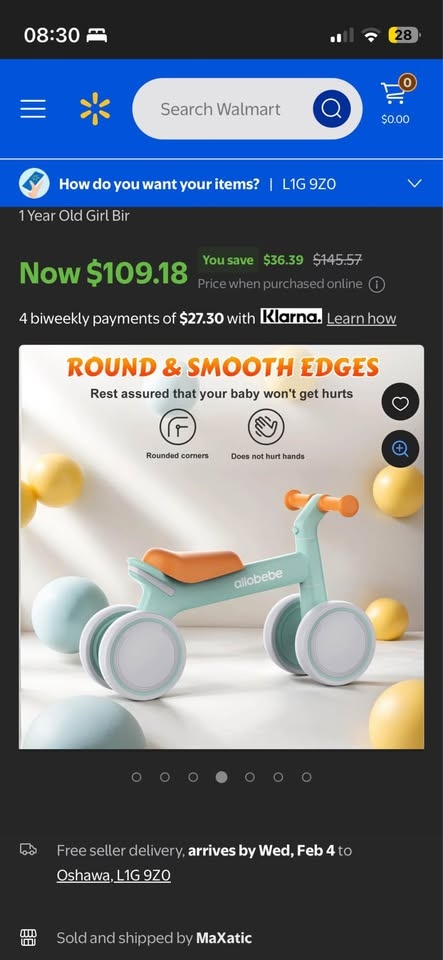Viewport: 443px width, 960px height.
Task: Open the hamburger menu
Action: click(33, 109)
